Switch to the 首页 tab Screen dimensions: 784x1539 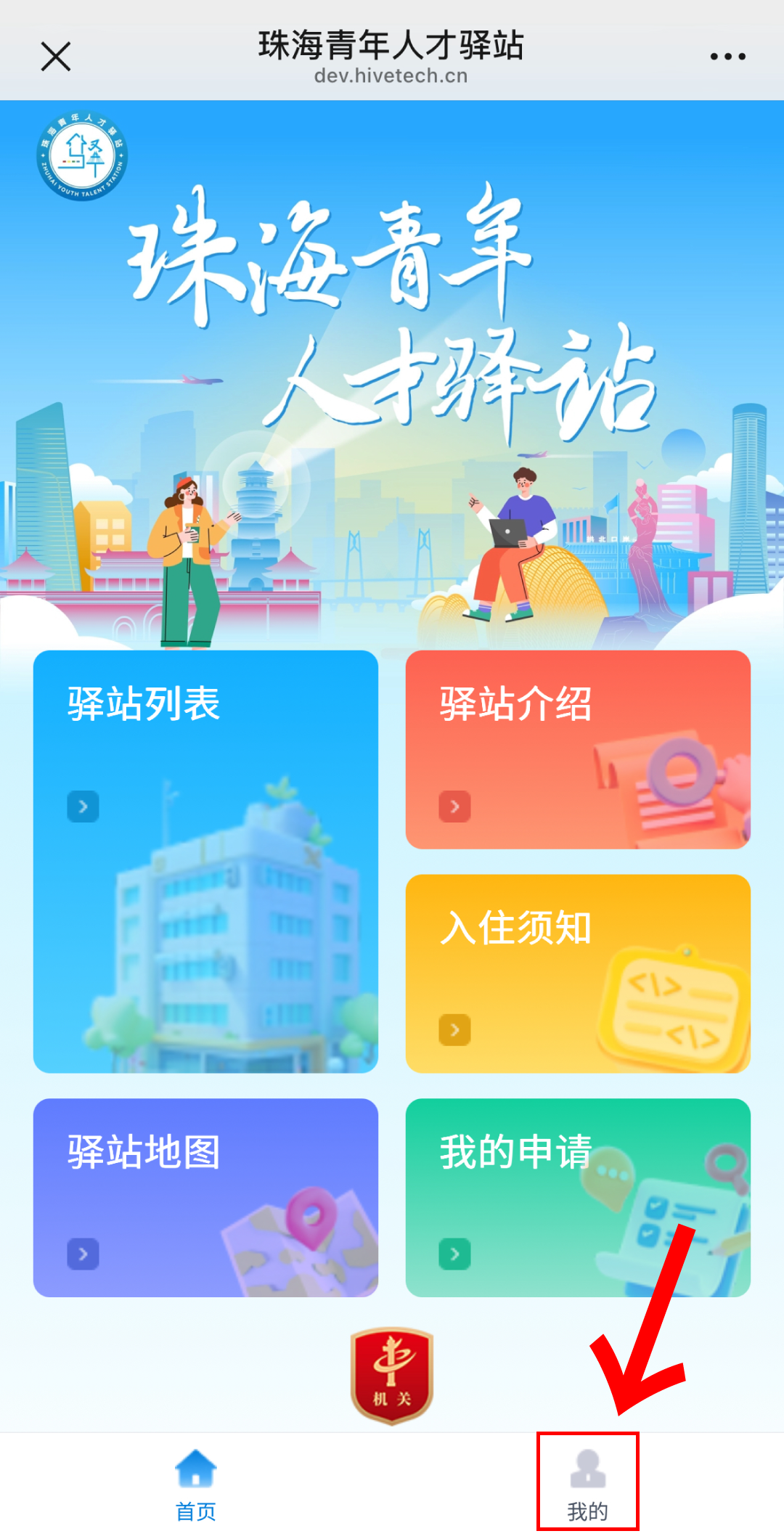click(196, 1484)
